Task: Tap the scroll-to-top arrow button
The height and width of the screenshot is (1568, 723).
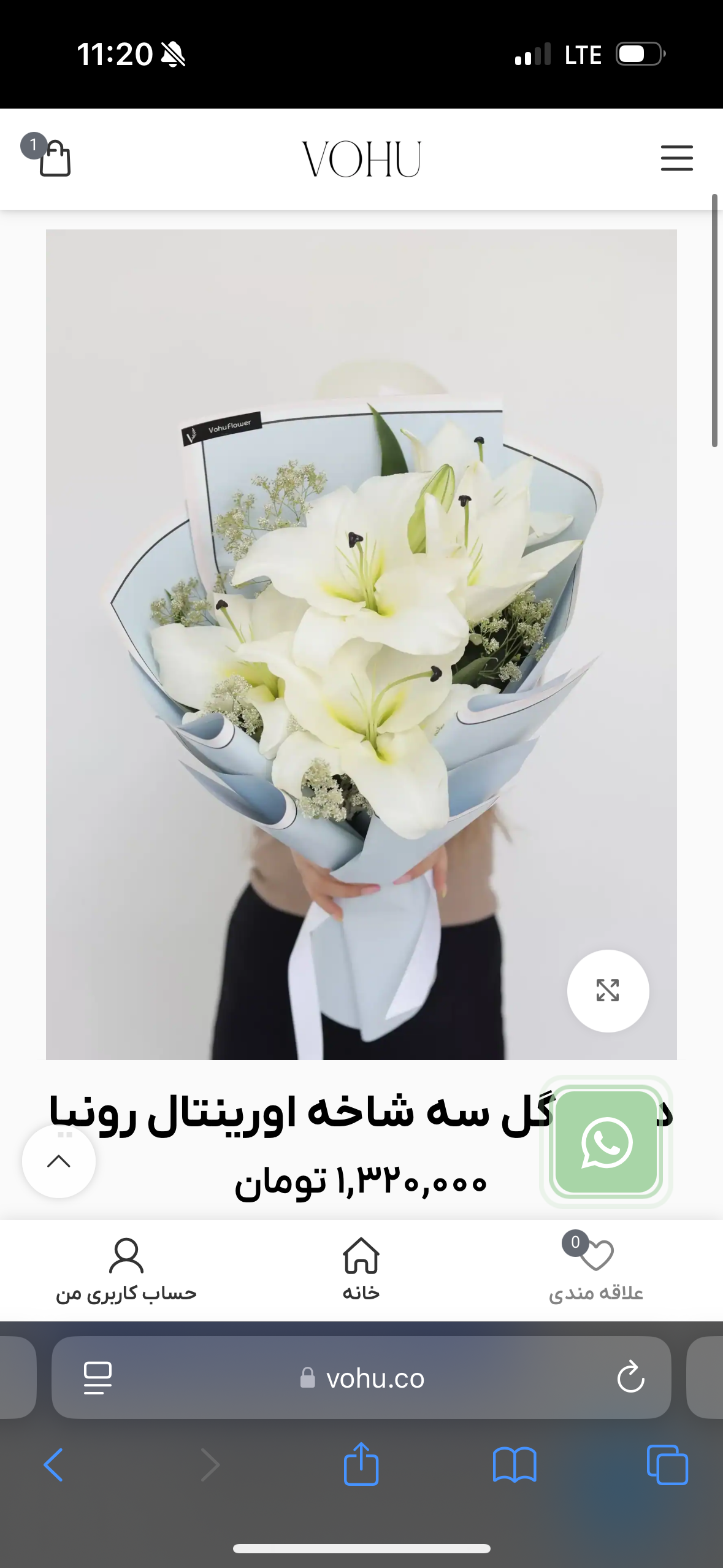Action: (x=59, y=1161)
